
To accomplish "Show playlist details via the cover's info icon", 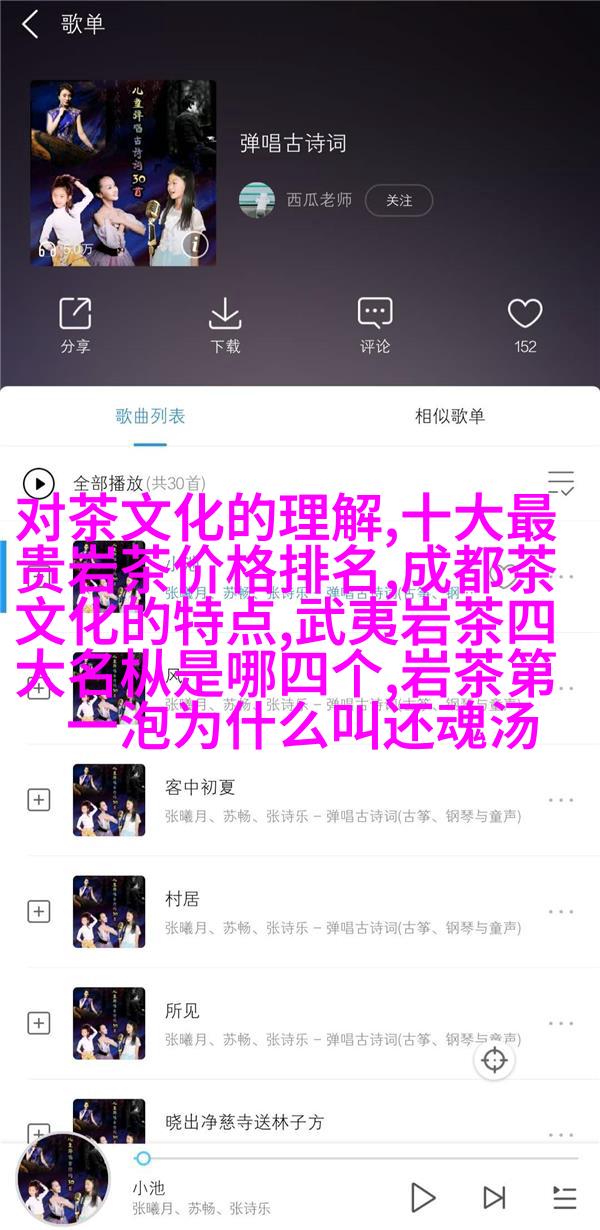I will click(196, 245).
